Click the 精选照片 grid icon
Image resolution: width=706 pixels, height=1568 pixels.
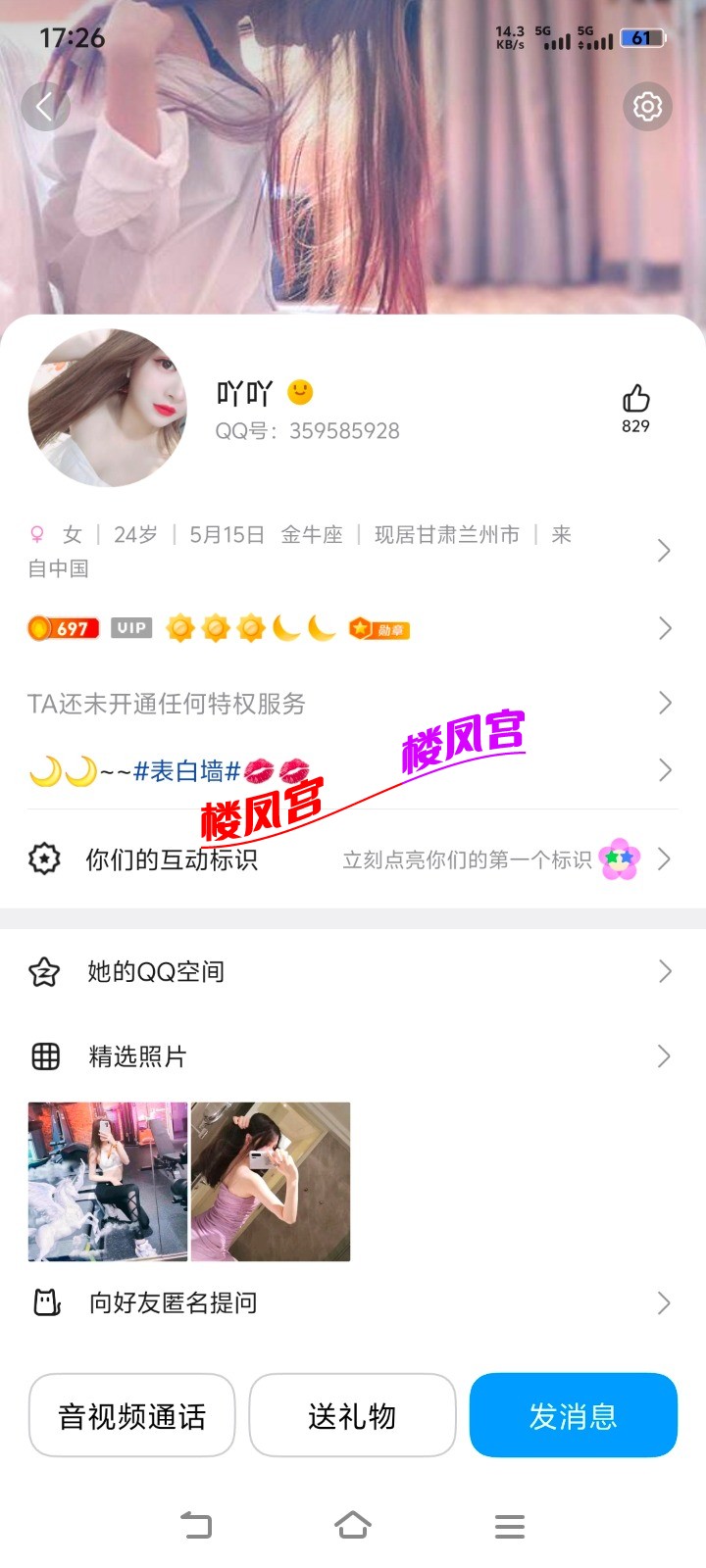point(45,1056)
